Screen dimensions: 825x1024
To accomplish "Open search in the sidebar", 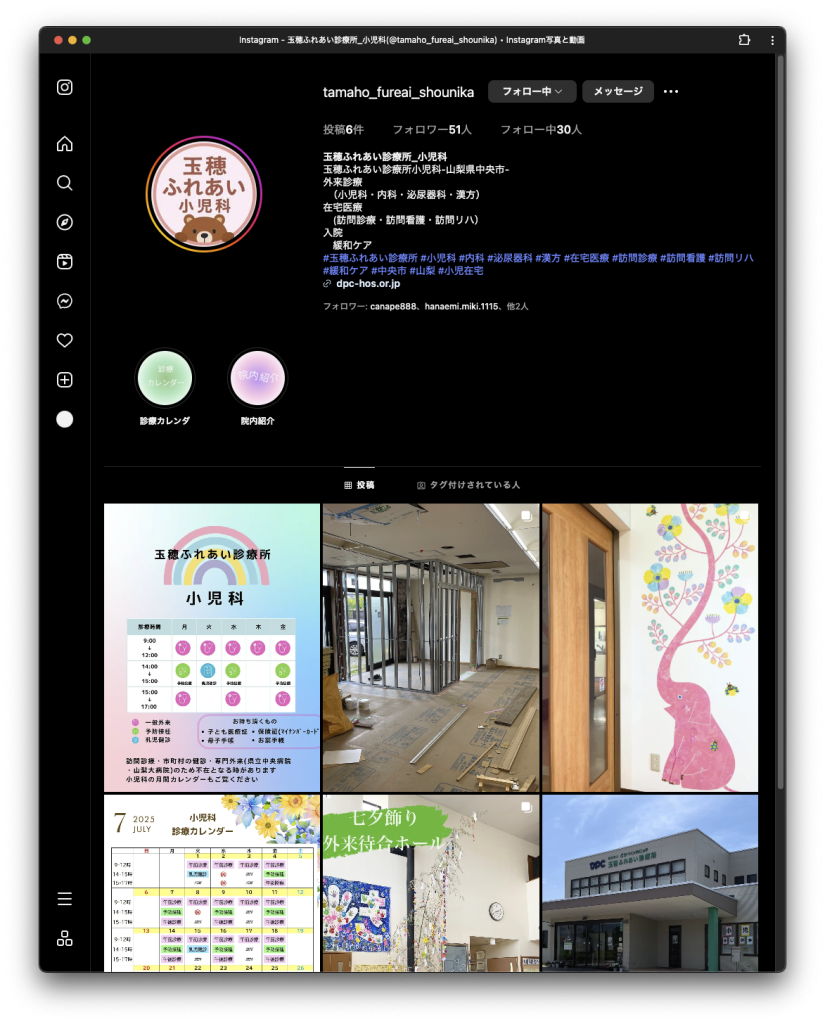I will [65, 183].
